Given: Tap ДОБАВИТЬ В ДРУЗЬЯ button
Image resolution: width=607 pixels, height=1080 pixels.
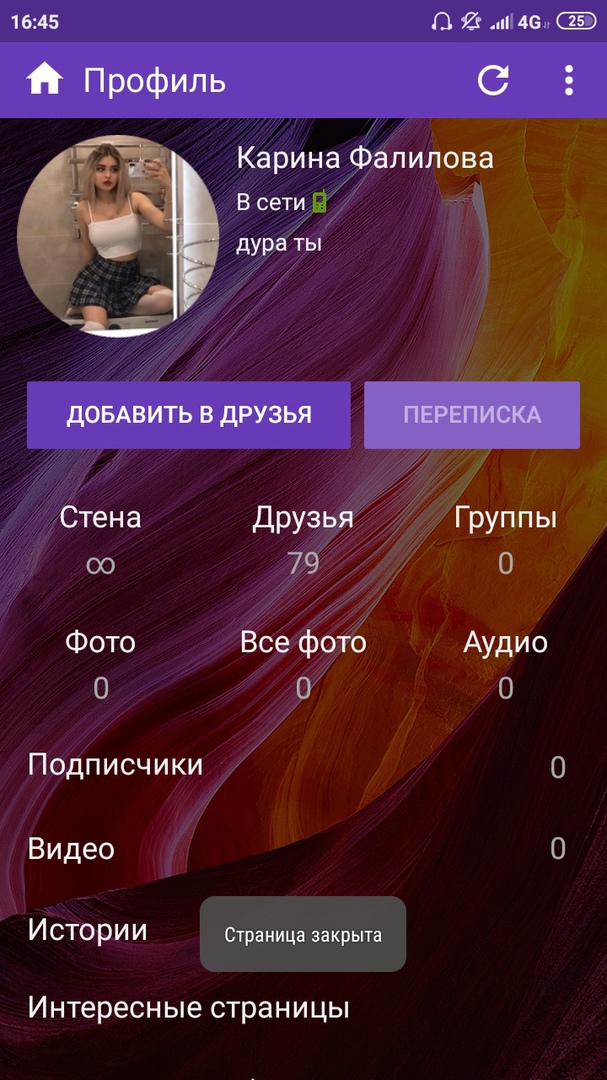Looking at the screenshot, I should [189, 415].
